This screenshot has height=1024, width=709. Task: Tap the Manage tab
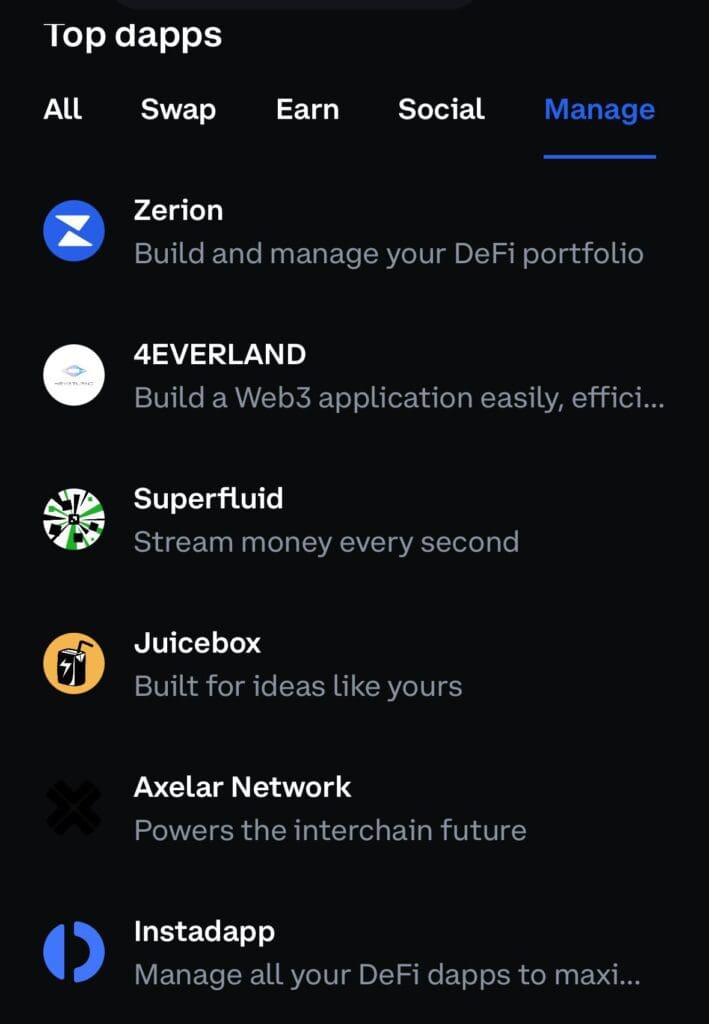[x=599, y=109]
